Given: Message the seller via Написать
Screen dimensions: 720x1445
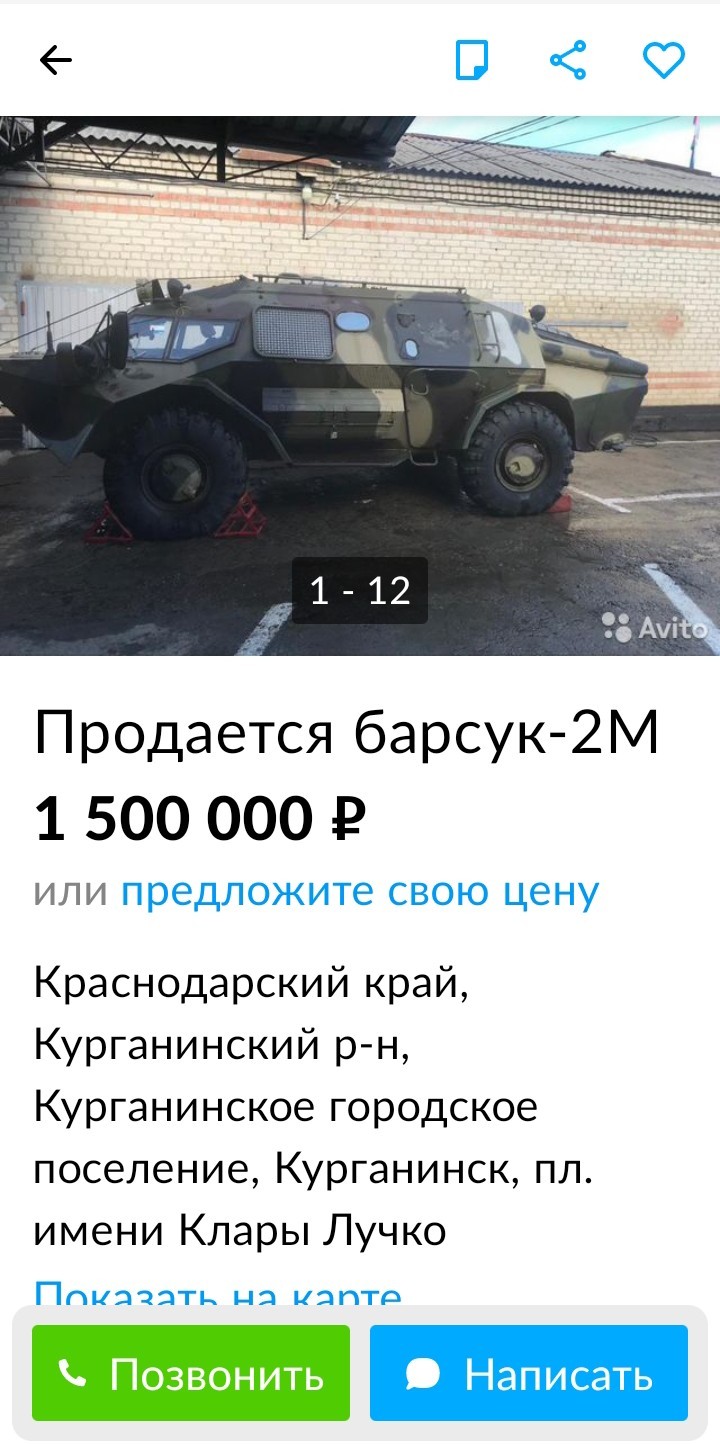Looking at the screenshot, I should (x=529, y=1373).
